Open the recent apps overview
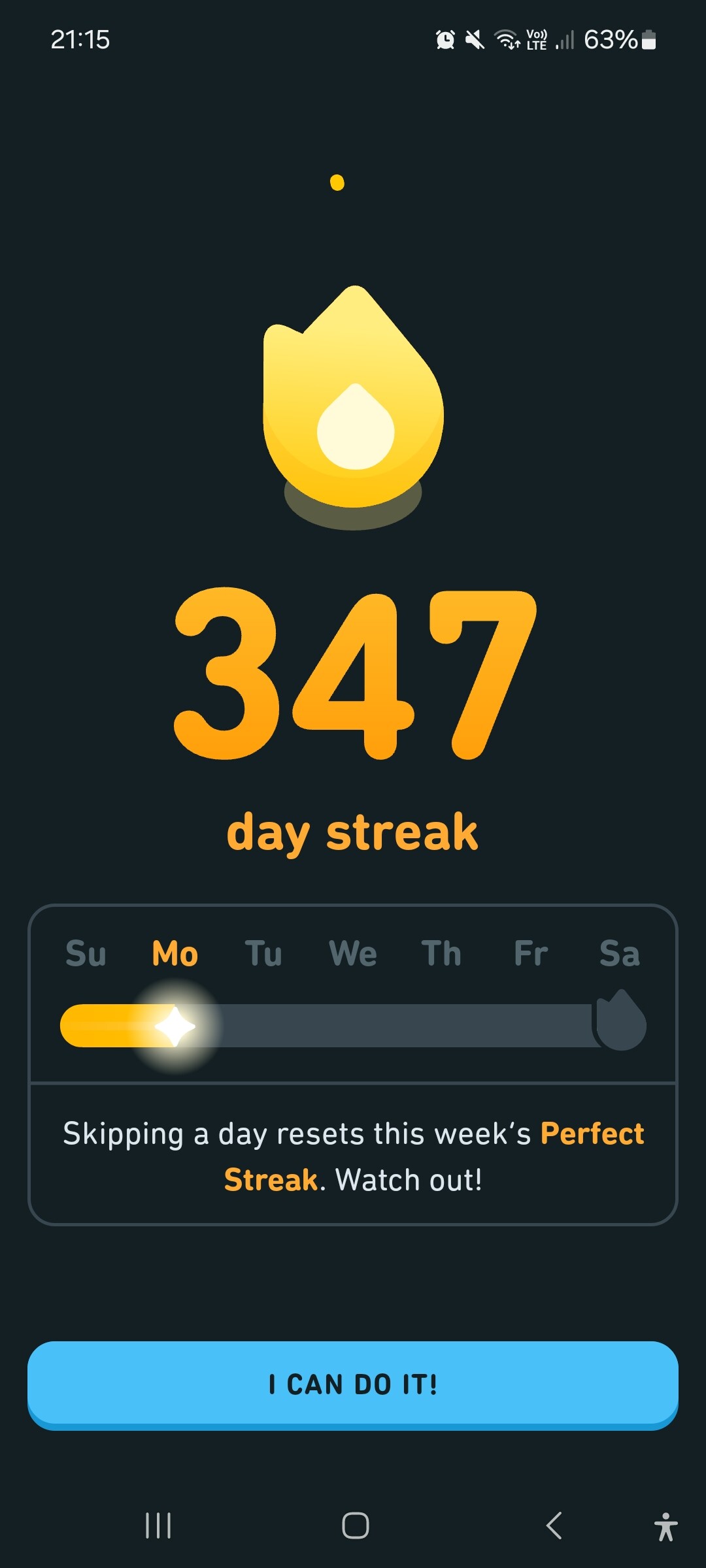706x1568 pixels. [x=158, y=1526]
